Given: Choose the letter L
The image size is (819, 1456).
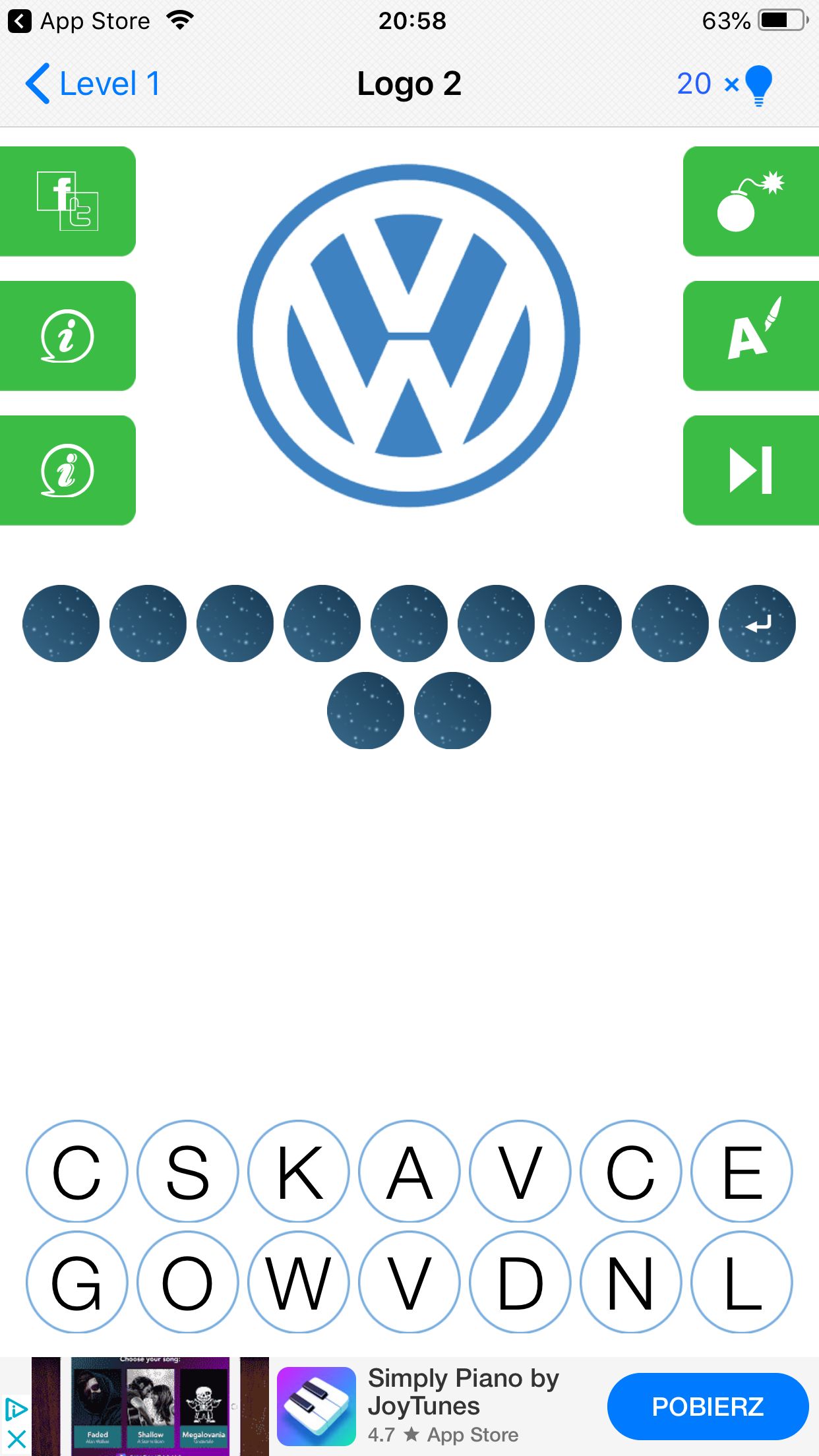Looking at the screenshot, I should tap(742, 1282).
